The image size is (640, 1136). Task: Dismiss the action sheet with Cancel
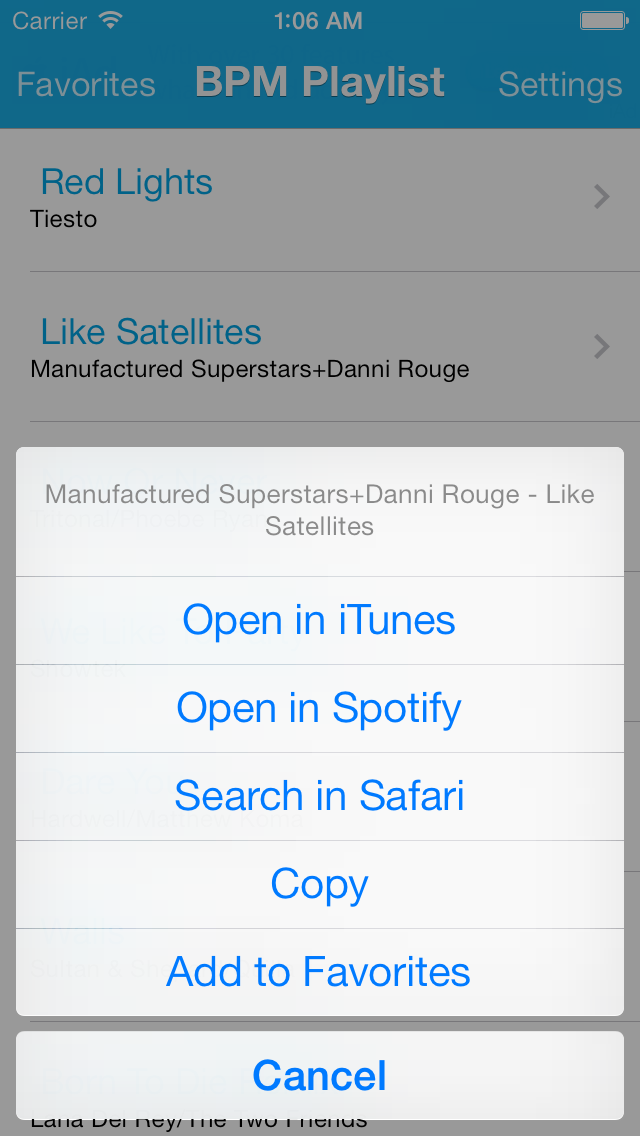click(320, 1076)
